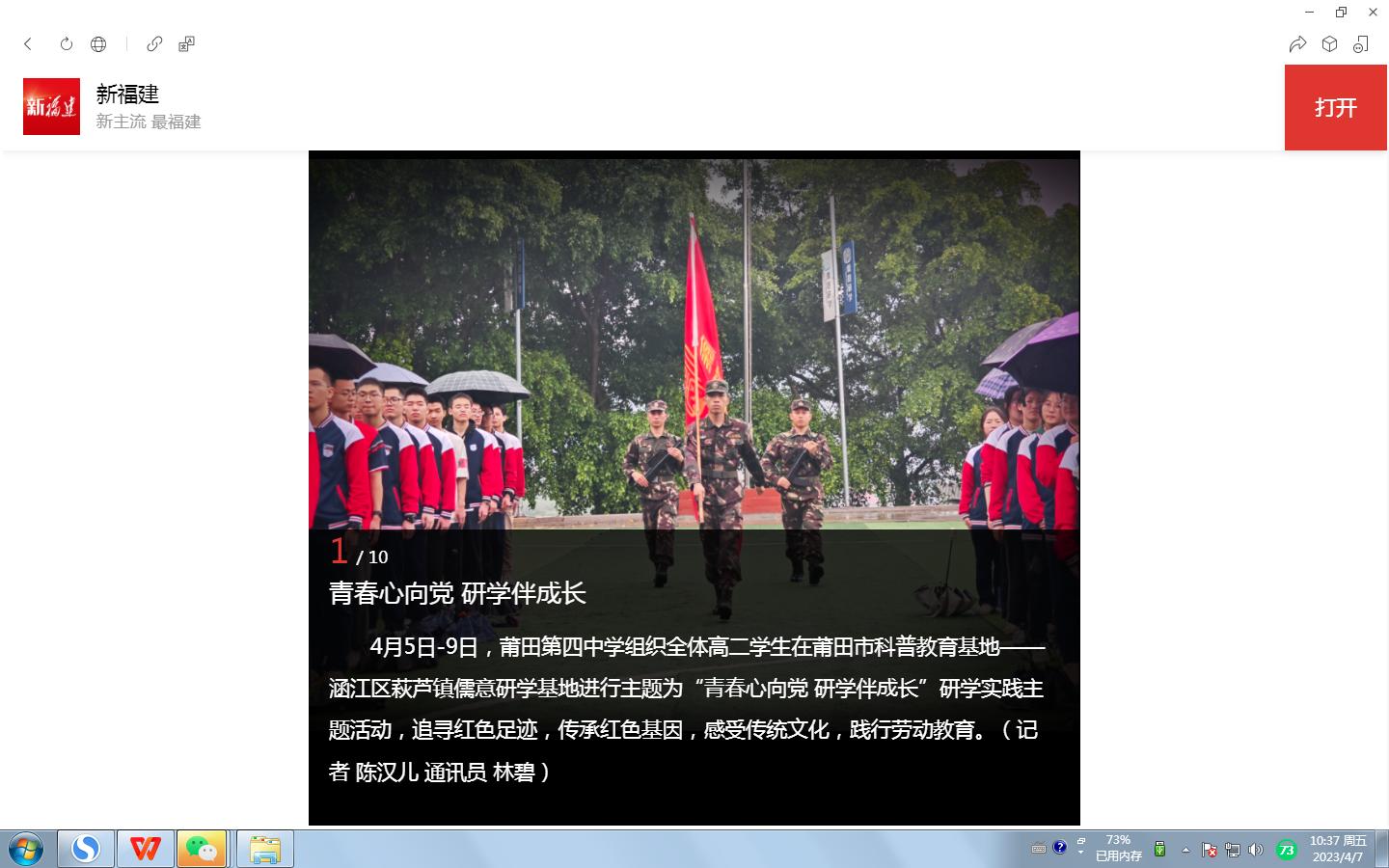Switch to WeChat on the taskbar

click(202, 850)
